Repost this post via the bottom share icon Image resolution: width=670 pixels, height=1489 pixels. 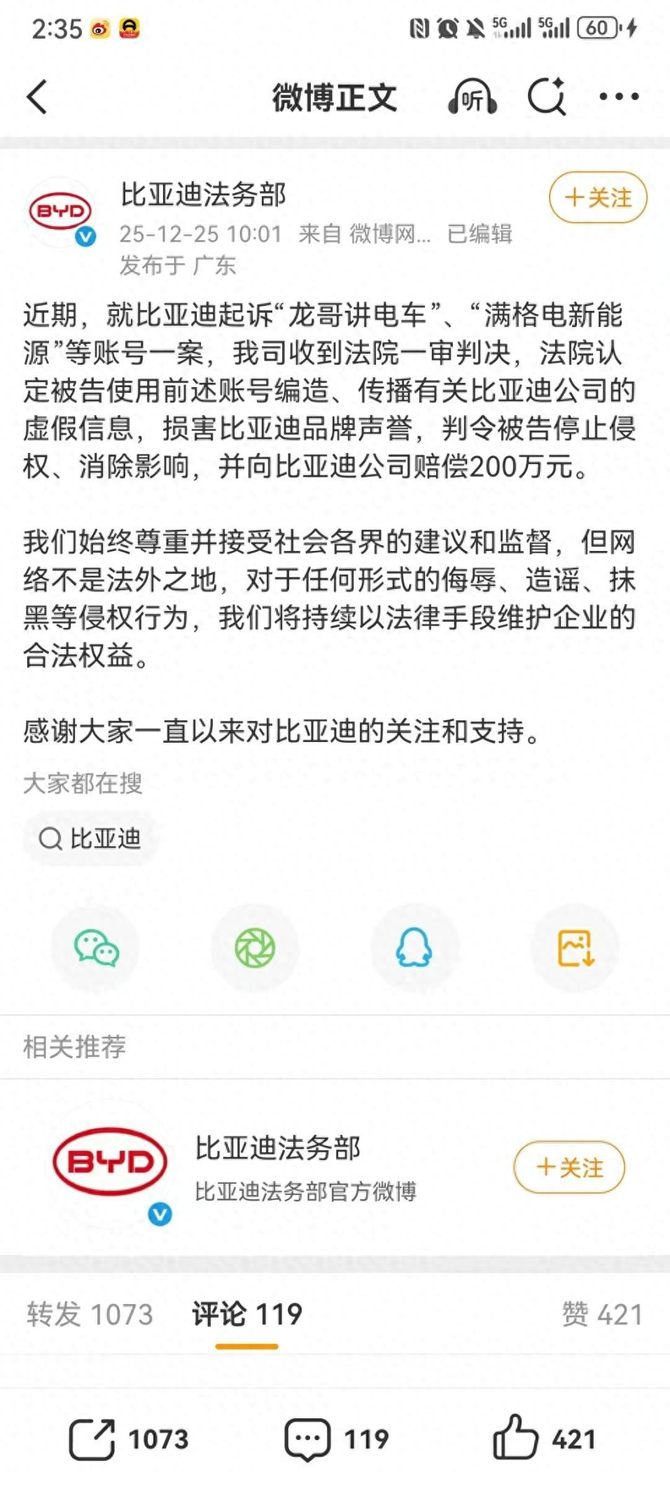92,1440
